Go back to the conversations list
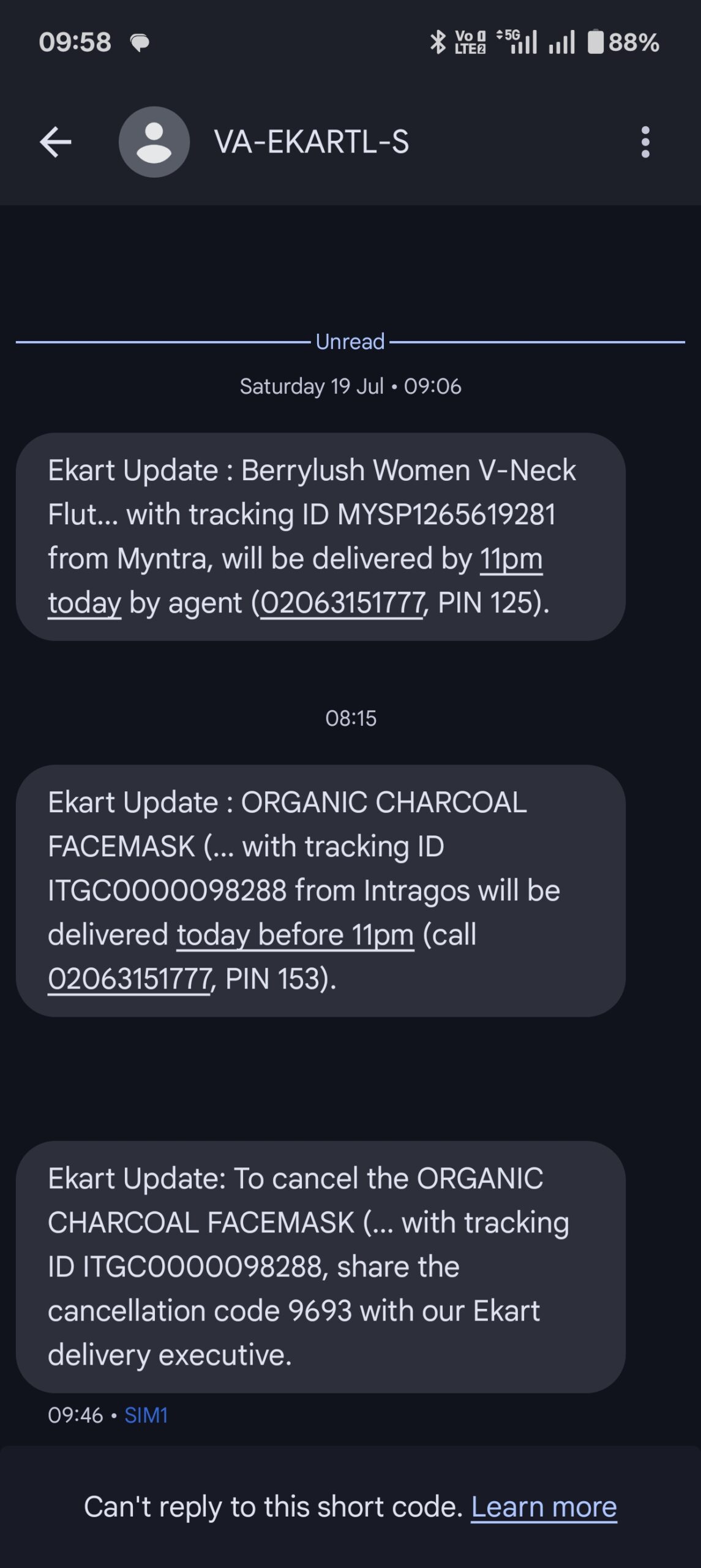701x1568 pixels. coord(56,142)
